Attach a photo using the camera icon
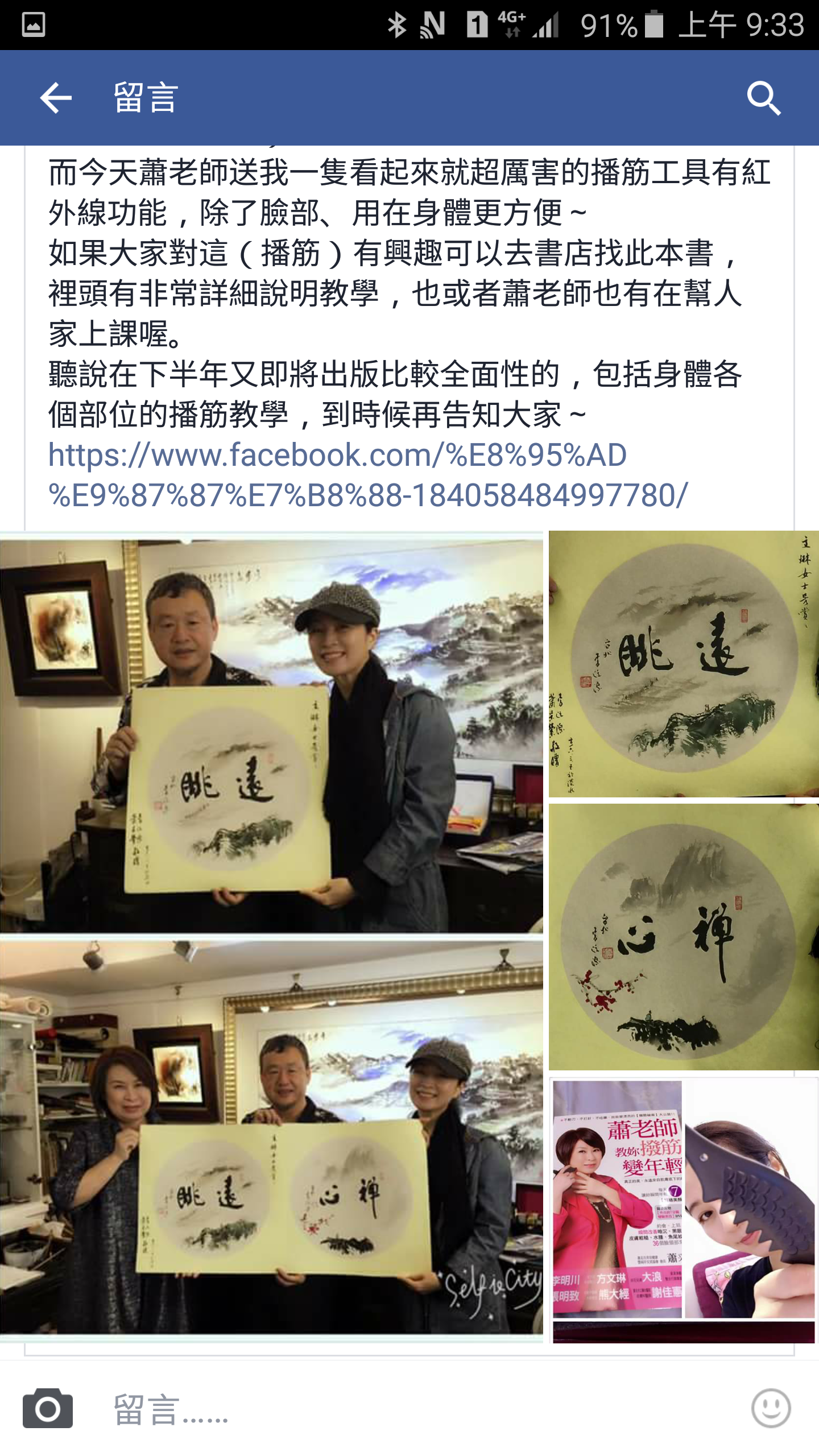Viewport: 819px width, 1456px height. (x=48, y=1409)
